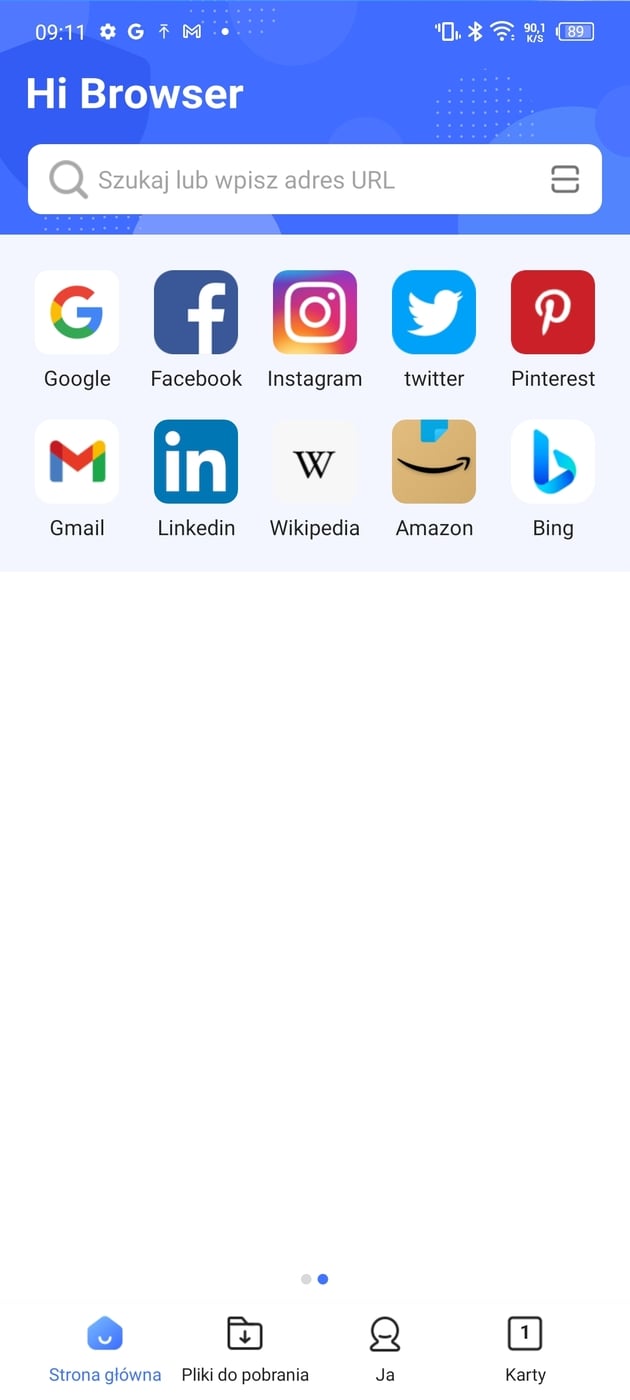Open the Facebook shortcut
The image size is (630, 1400).
(x=196, y=313)
